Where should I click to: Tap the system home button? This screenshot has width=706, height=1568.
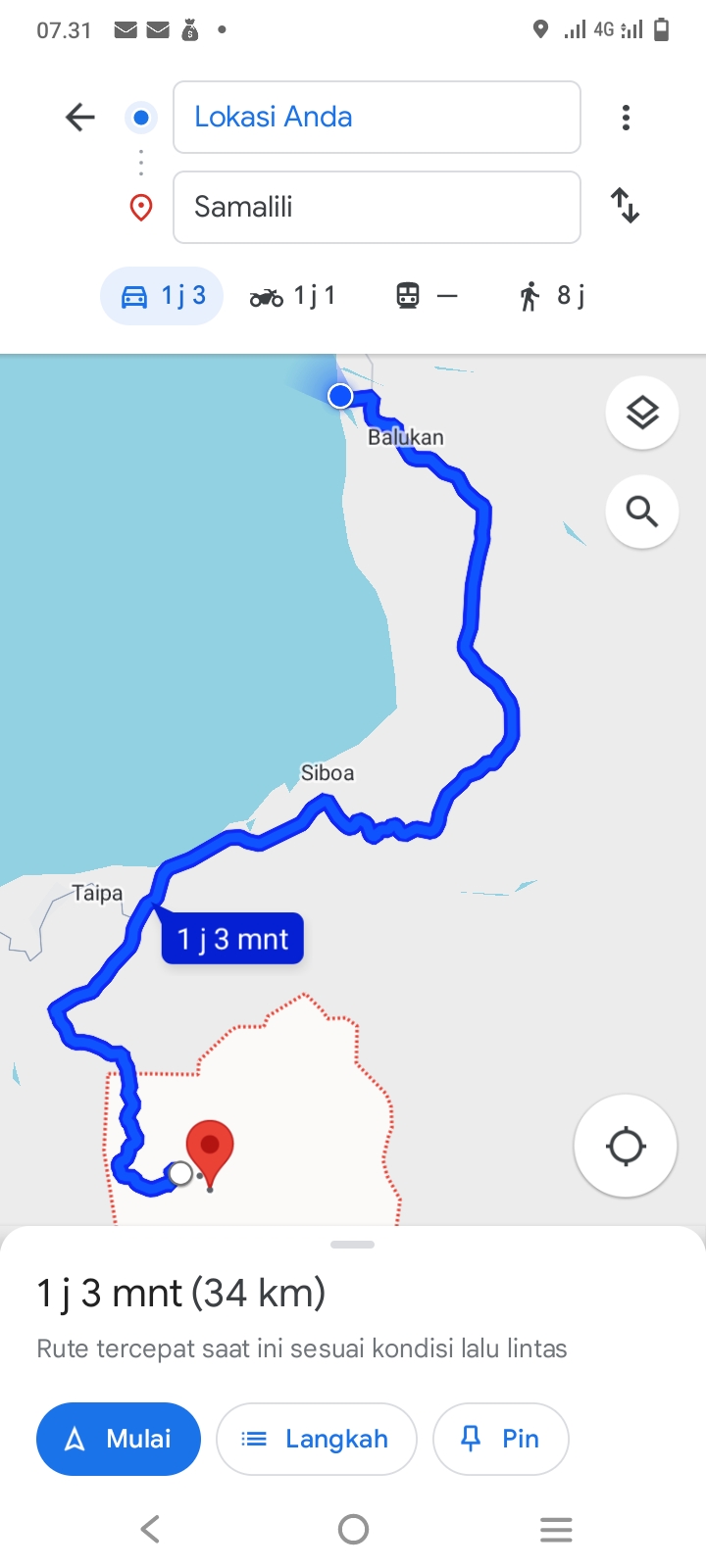pos(353,1529)
